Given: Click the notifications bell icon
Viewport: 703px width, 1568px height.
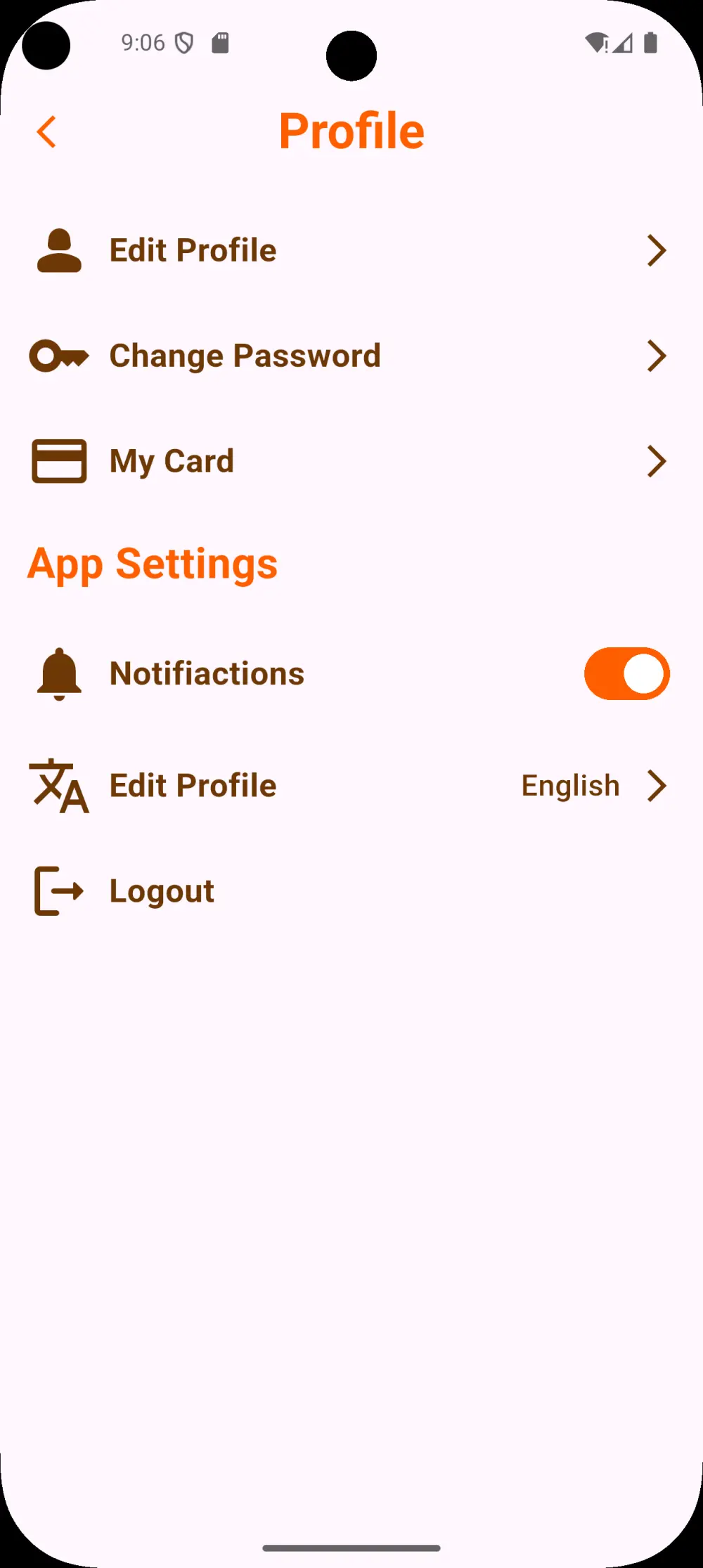Looking at the screenshot, I should click(59, 673).
